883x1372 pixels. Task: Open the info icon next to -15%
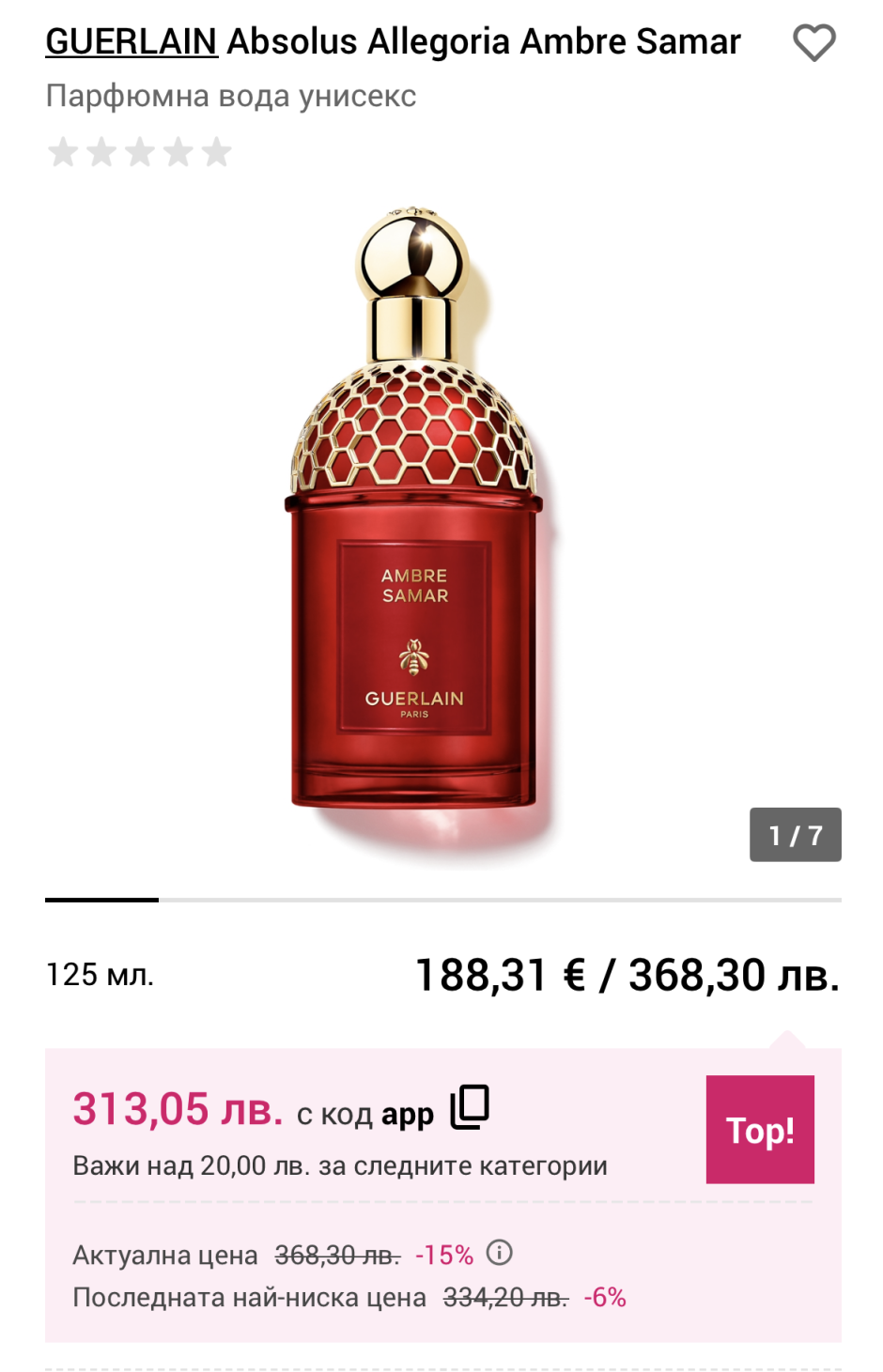point(500,1253)
